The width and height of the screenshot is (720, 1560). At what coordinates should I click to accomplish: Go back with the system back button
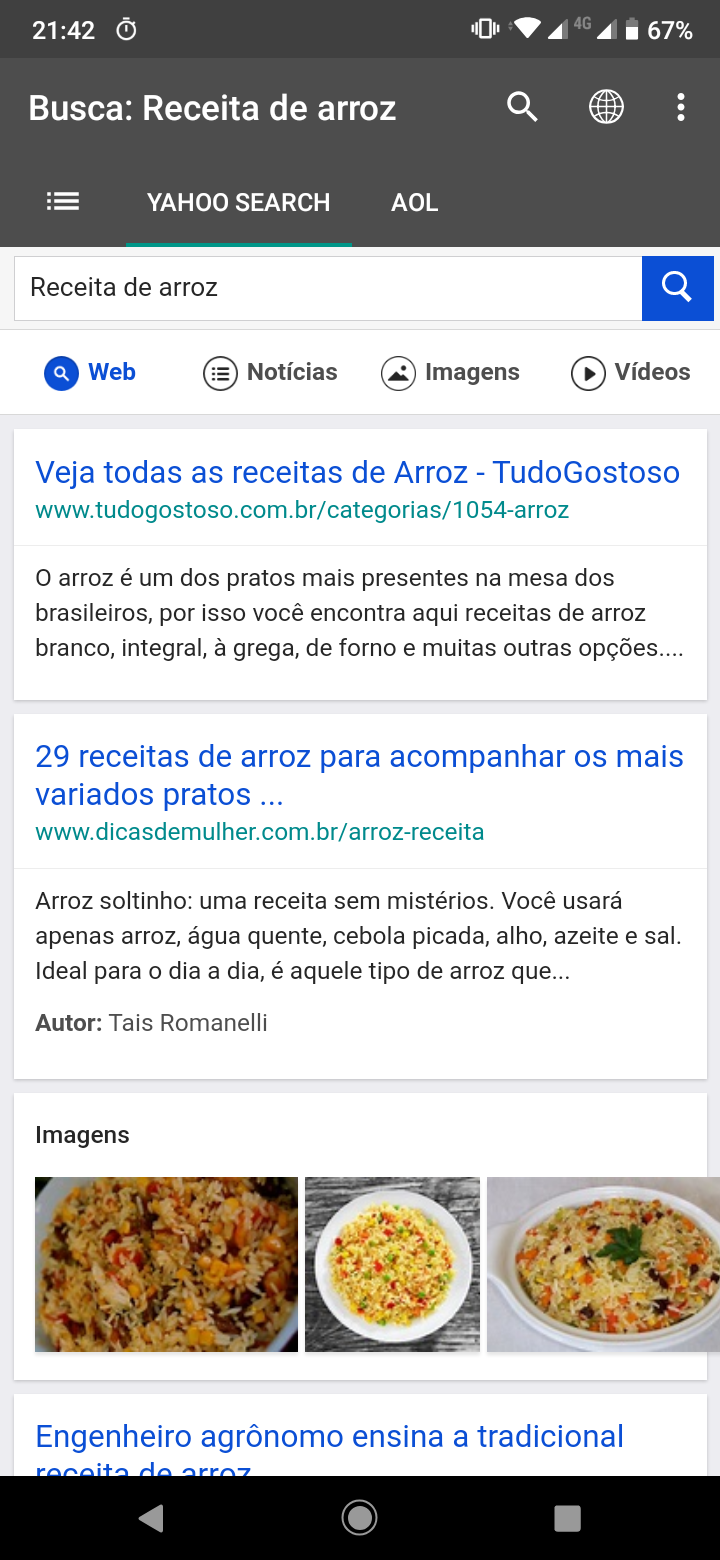pos(151,1518)
